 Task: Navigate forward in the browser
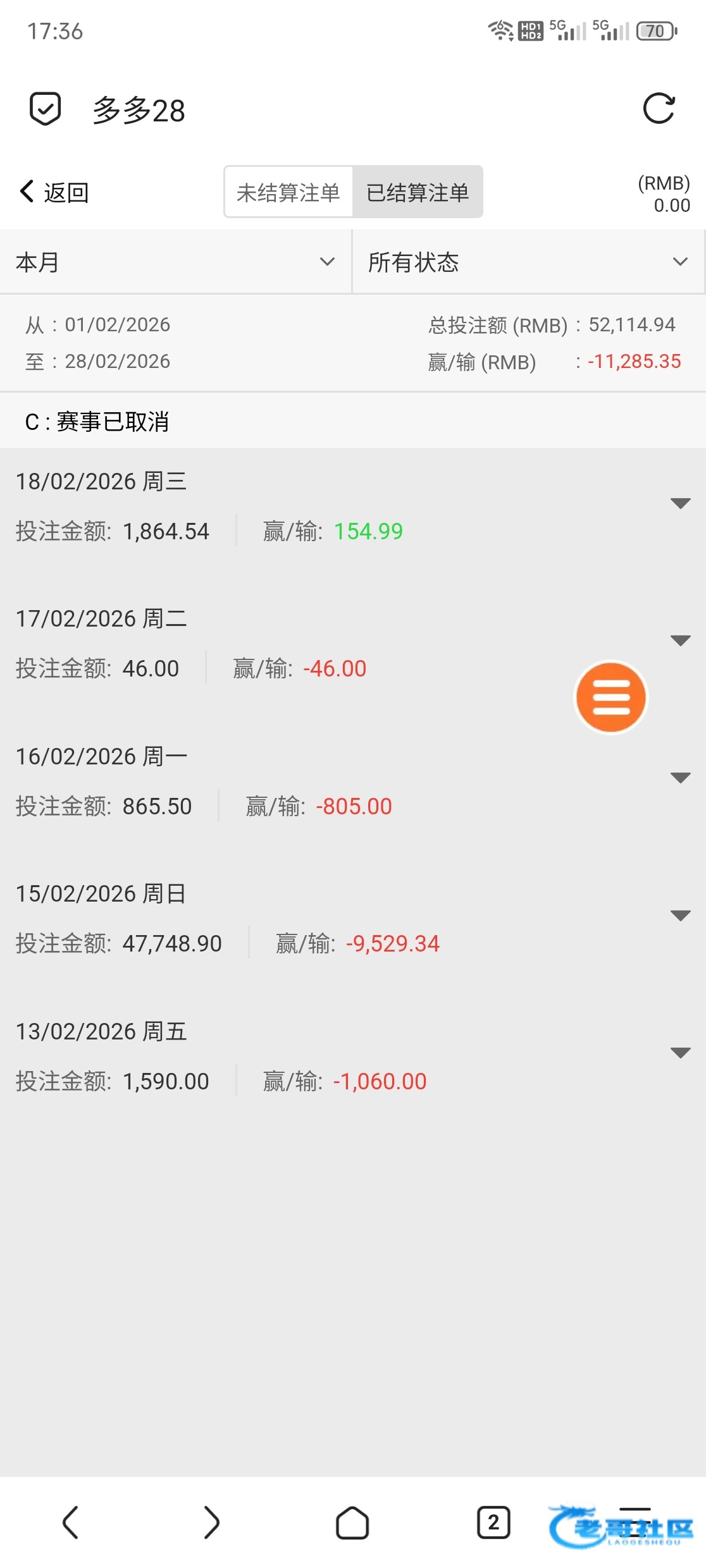(x=211, y=1522)
